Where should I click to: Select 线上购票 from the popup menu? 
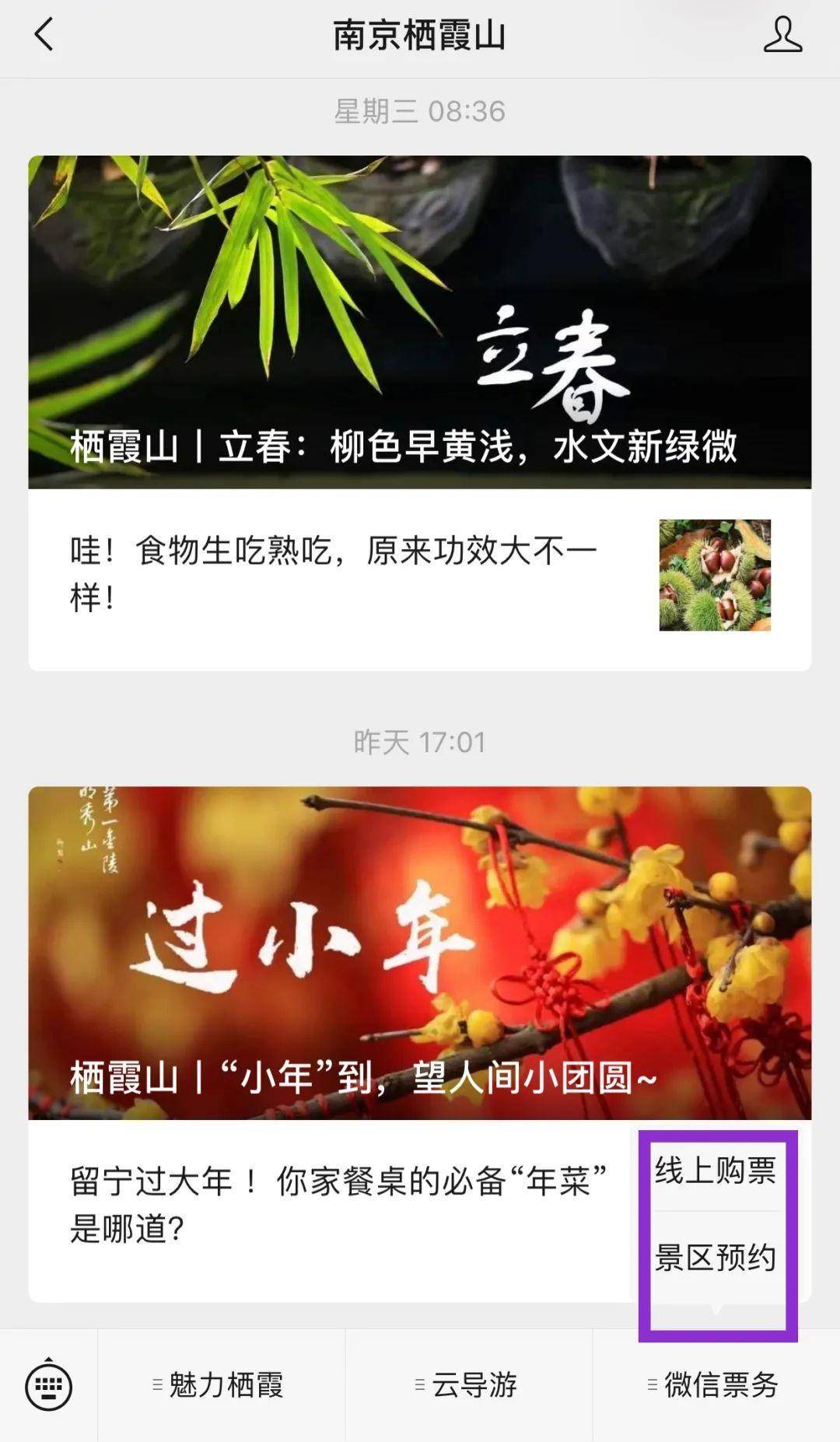pyautogui.click(x=716, y=1171)
